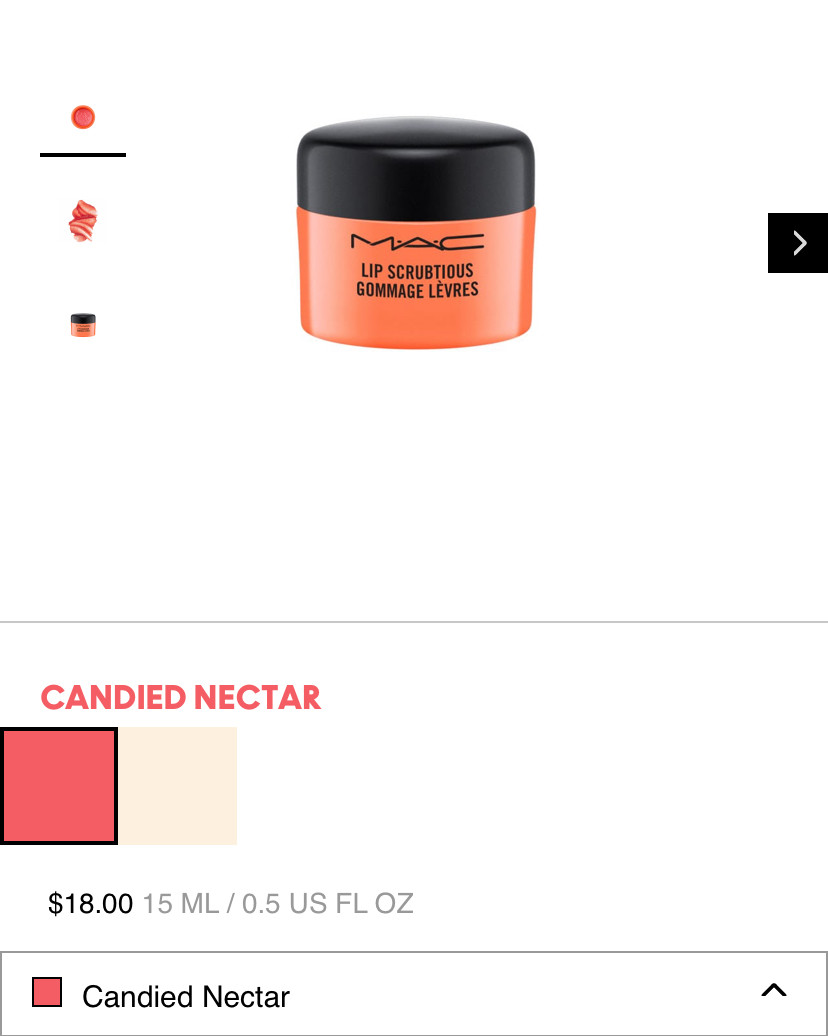
Task: View the jar with lid thumbnail
Action: [x=83, y=325]
